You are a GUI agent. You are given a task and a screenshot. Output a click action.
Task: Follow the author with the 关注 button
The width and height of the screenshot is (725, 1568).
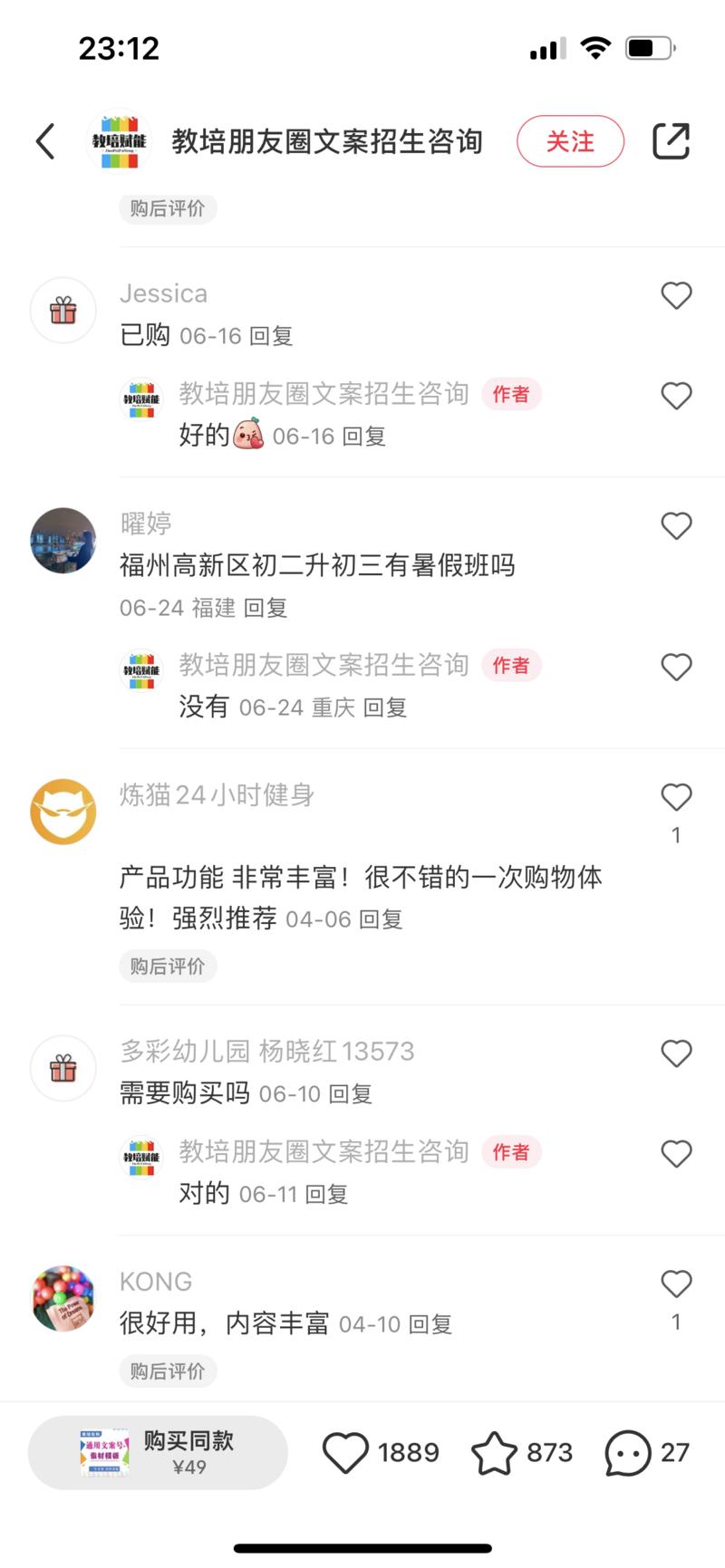(x=570, y=141)
